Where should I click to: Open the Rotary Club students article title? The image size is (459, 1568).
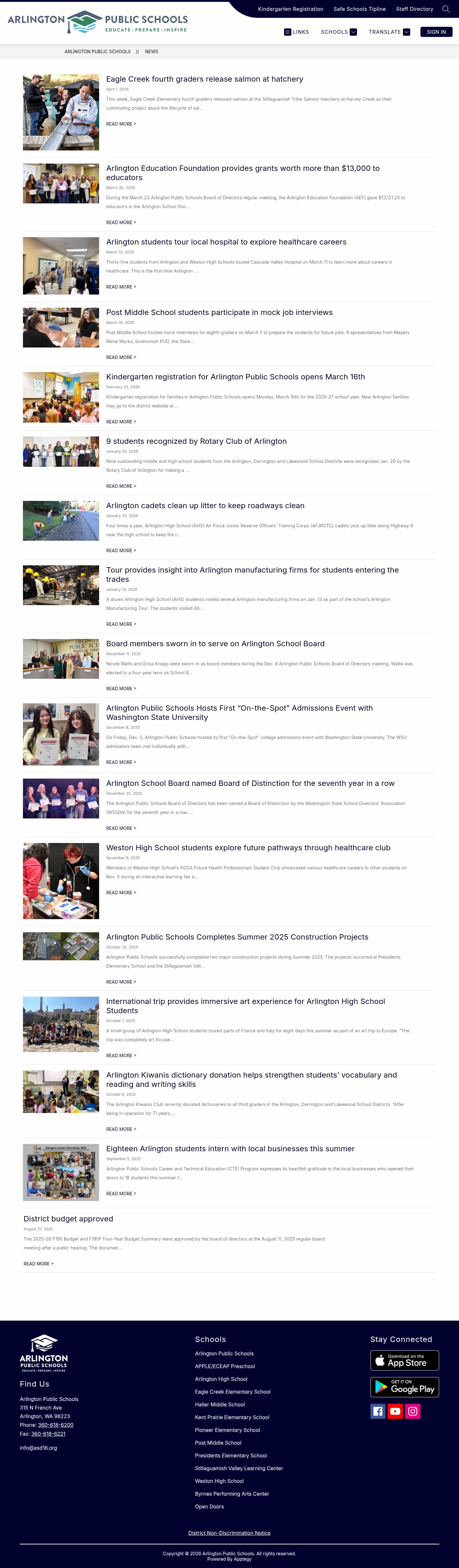point(196,441)
